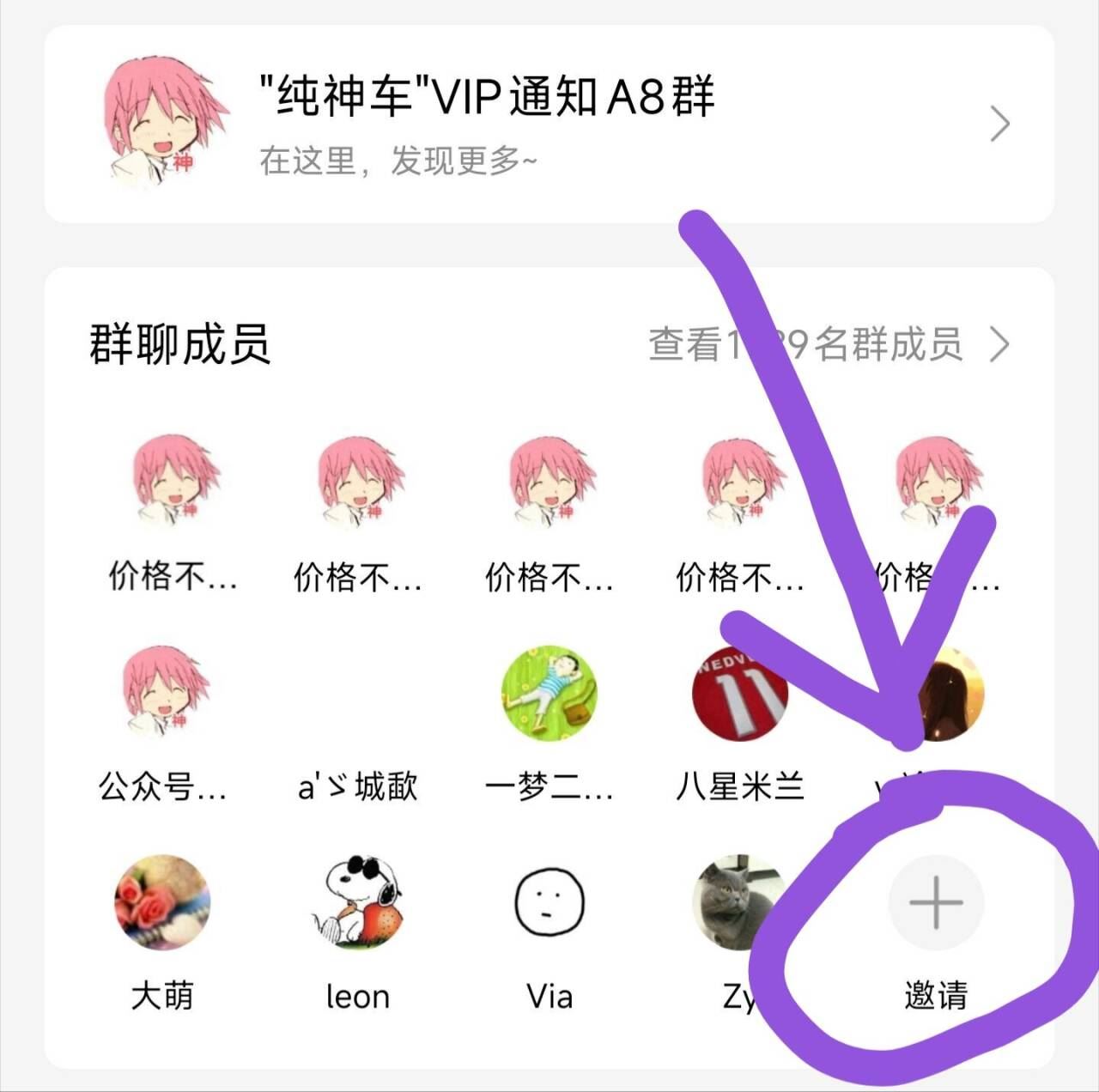
Task: Open the "纯神车" VIP通知A8群 group profile
Action: 549,124
